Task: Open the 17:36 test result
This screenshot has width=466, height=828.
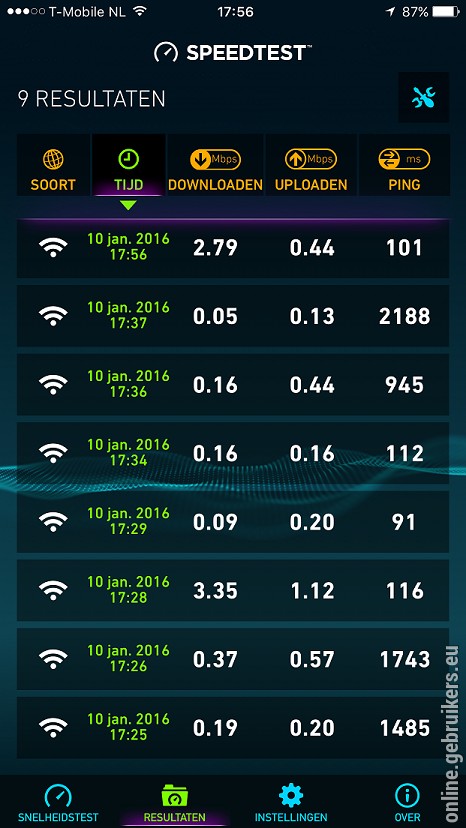Action: [233, 384]
